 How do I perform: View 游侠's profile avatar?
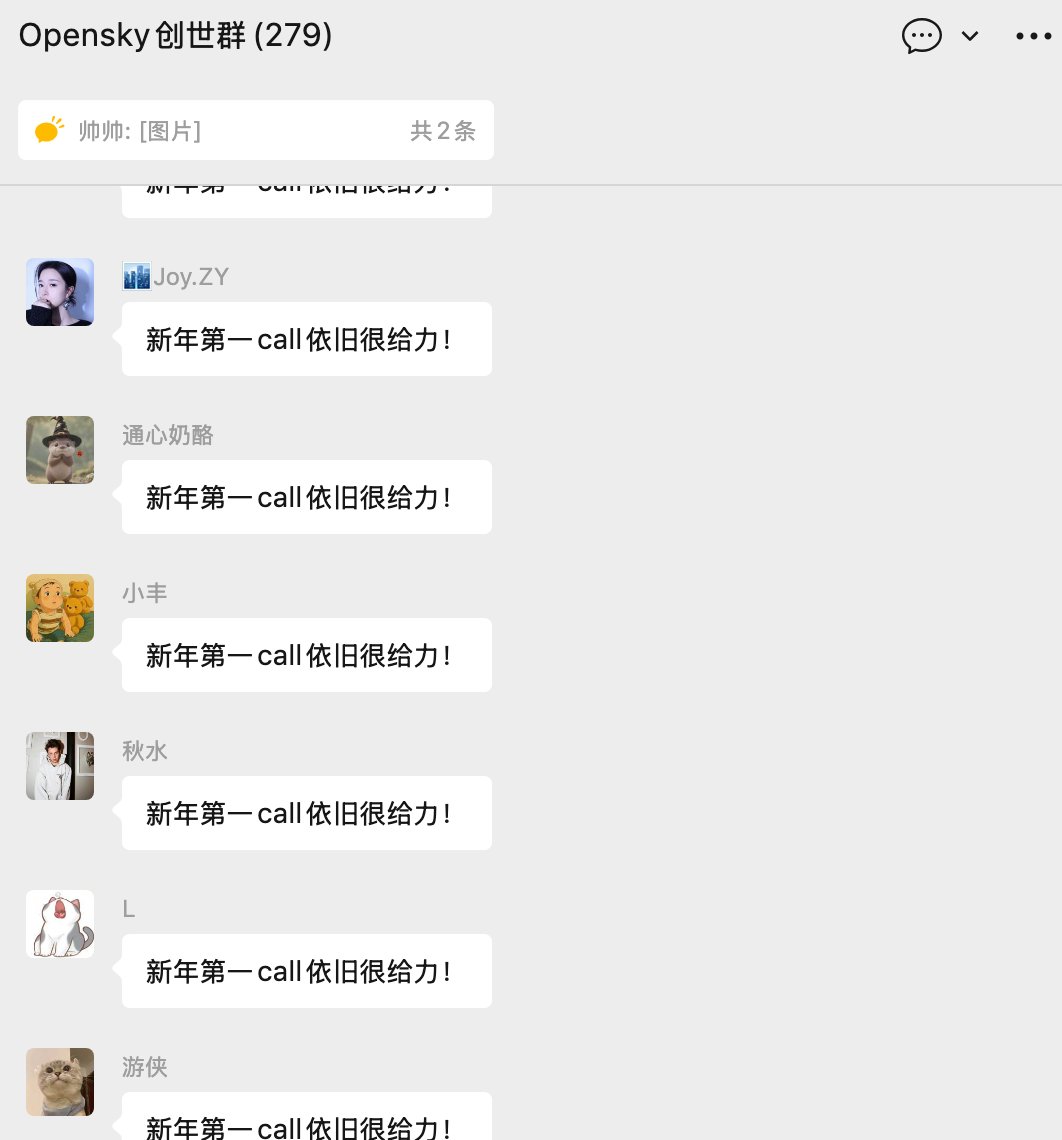click(60, 1082)
